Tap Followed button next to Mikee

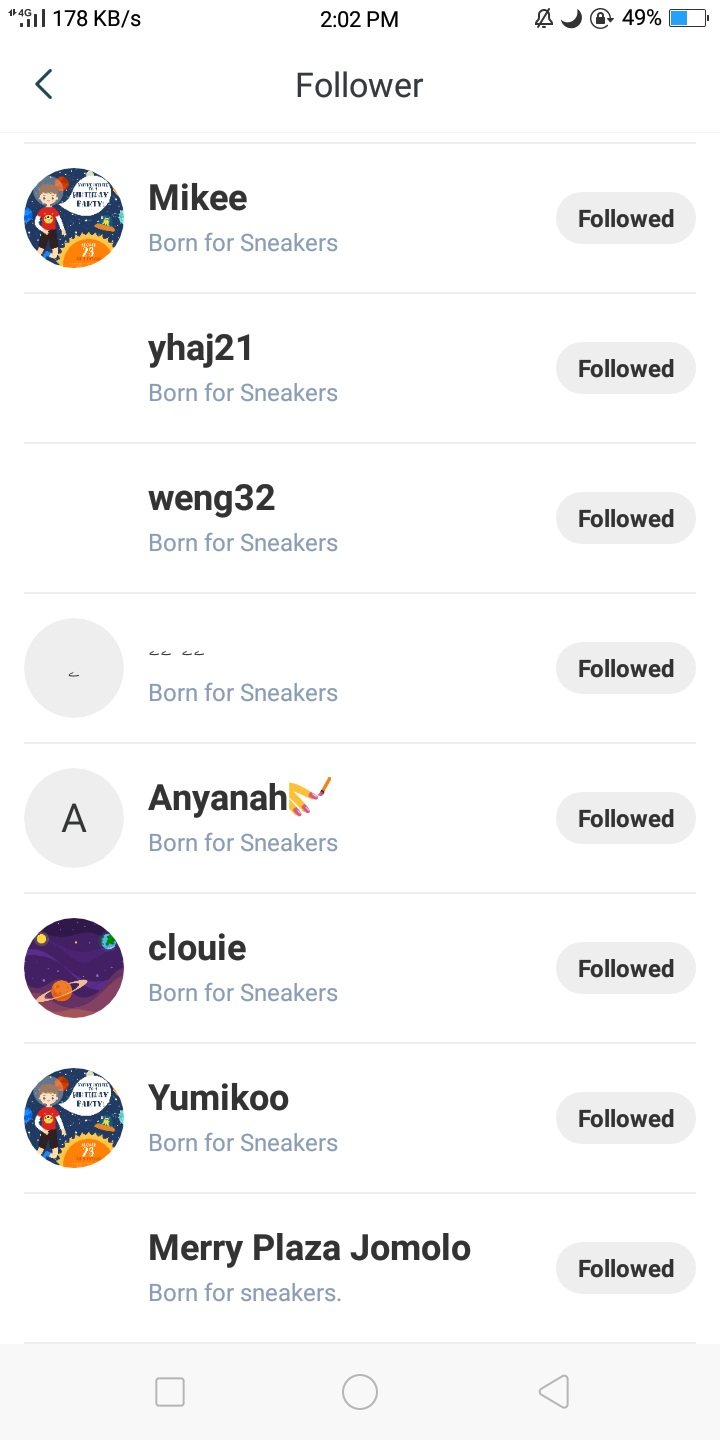(625, 218)
